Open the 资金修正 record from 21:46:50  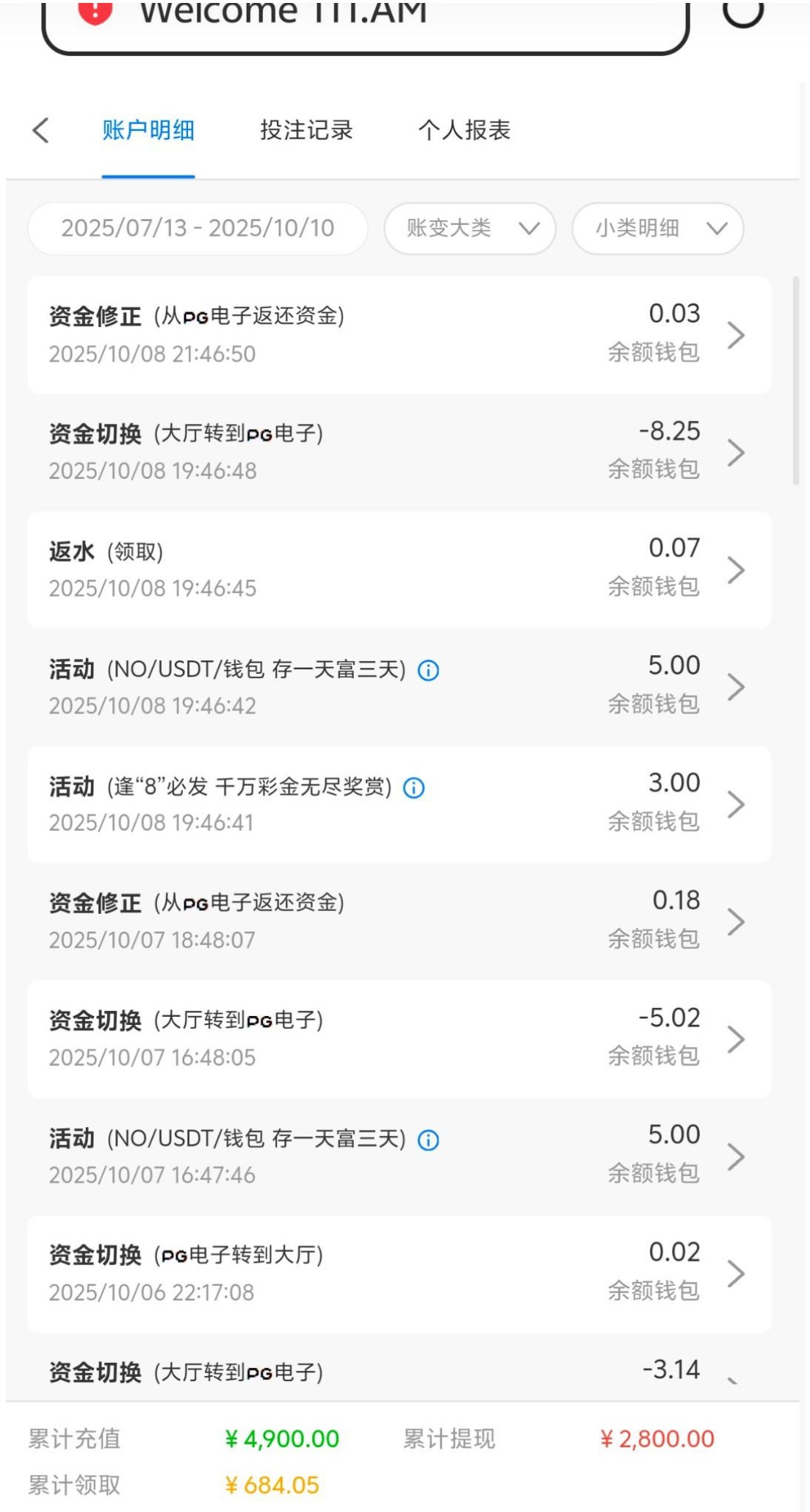[399, 335]
